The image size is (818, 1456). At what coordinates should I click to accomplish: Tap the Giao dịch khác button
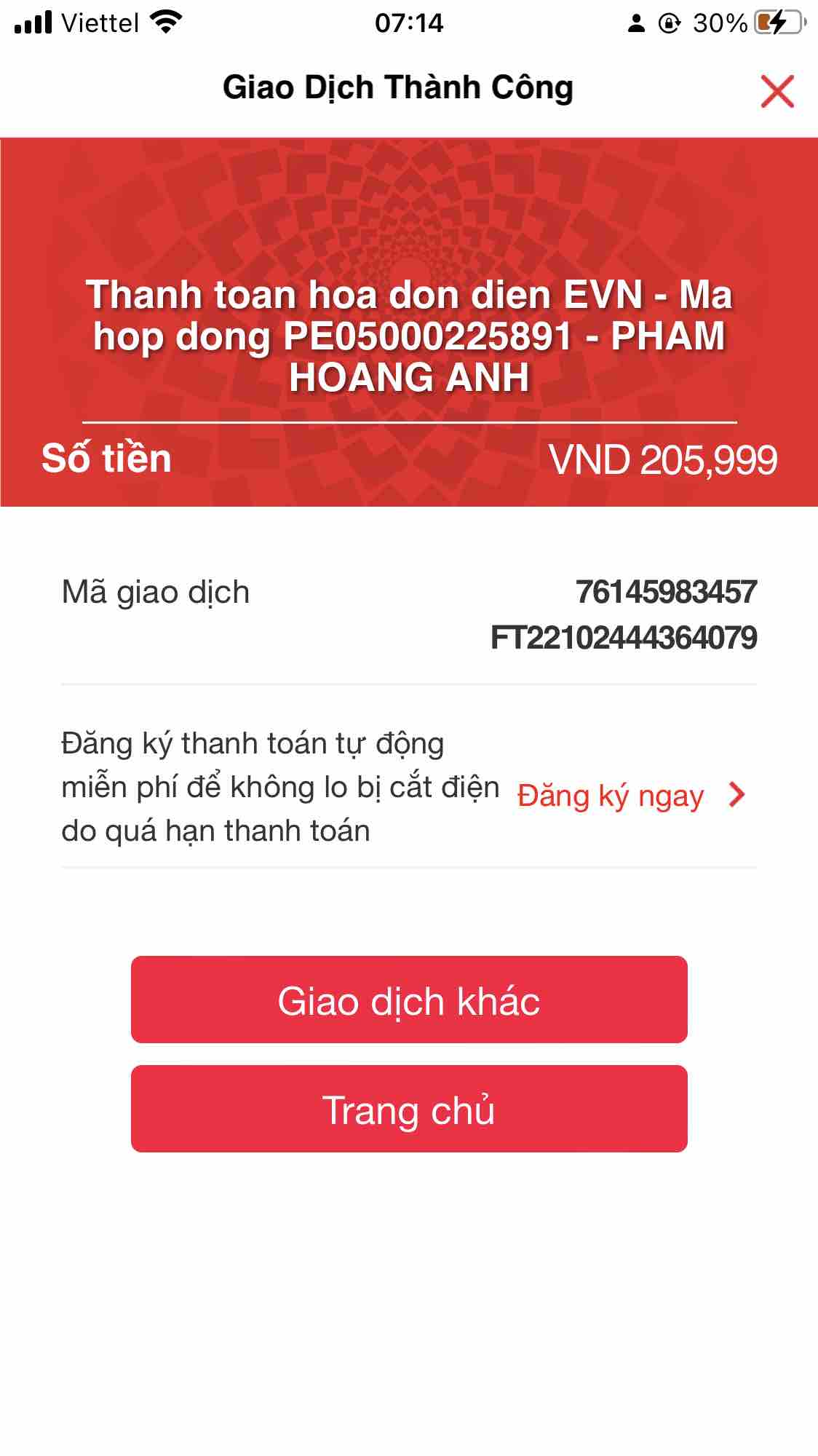tap(409, 1000)
